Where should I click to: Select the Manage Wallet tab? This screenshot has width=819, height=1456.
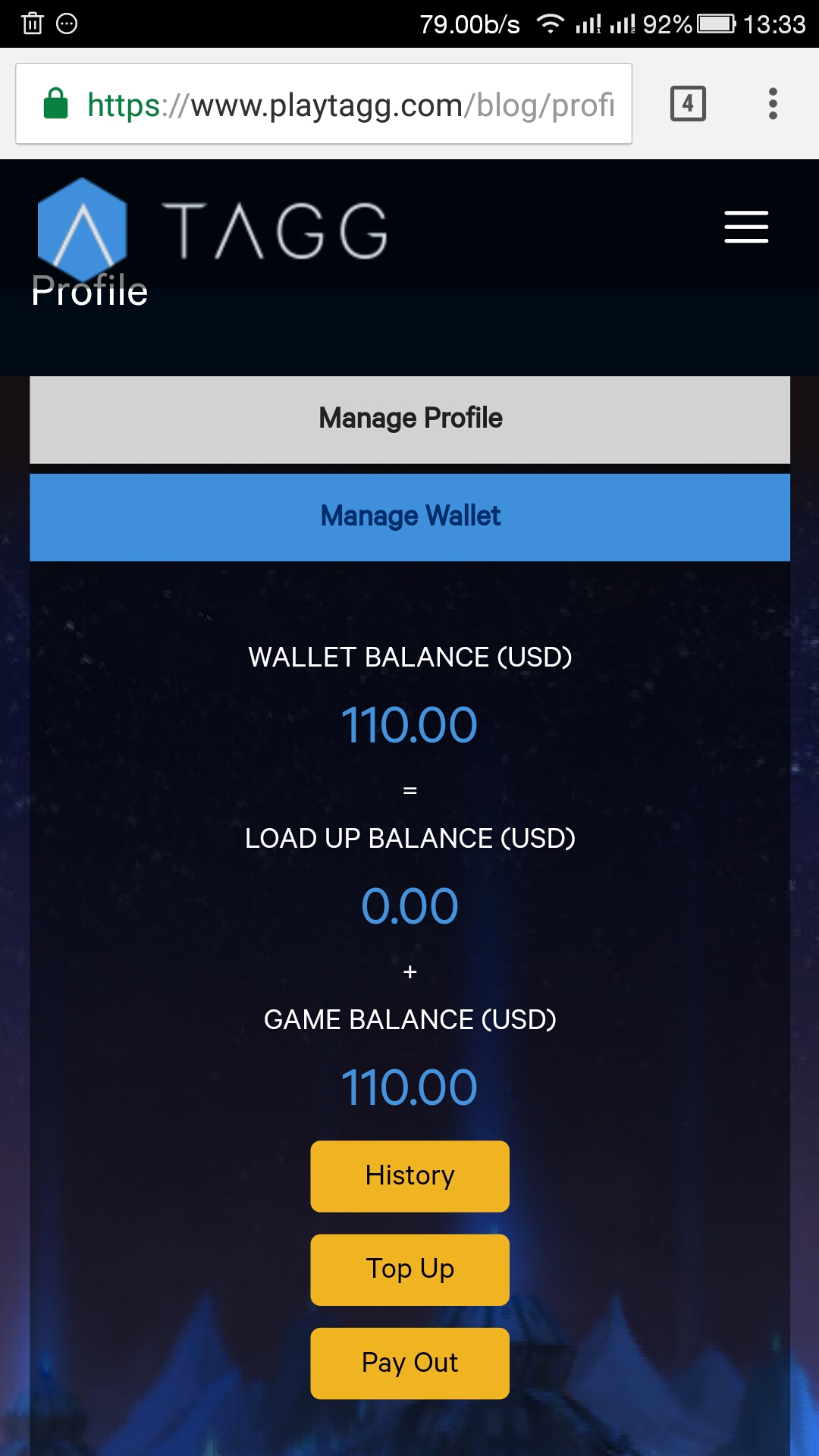(x=409, y=517)
